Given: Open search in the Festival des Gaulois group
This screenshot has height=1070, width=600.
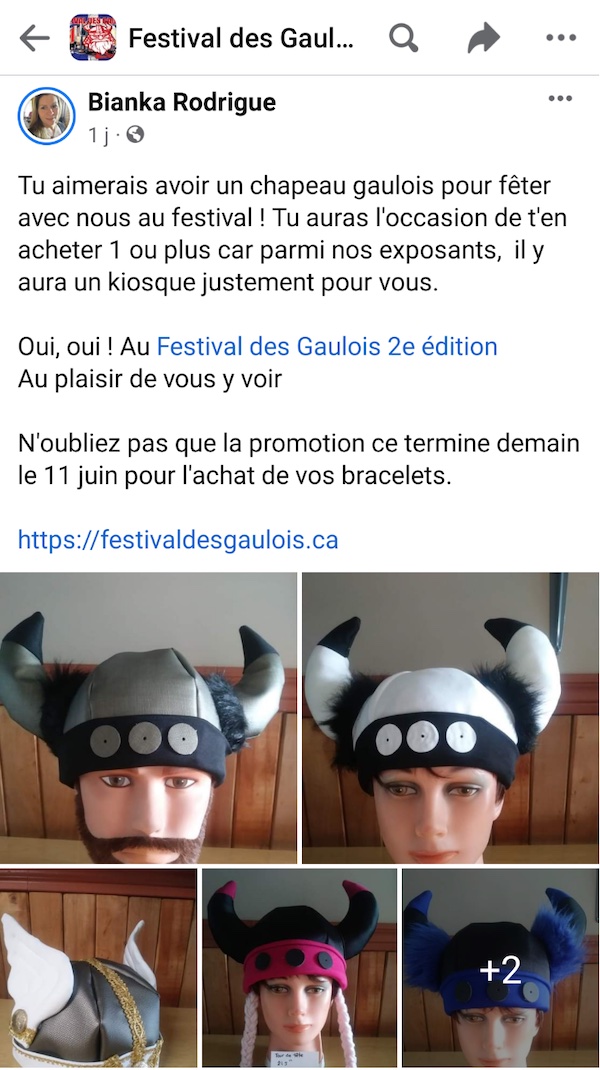Looking at the screenshot, I should (403, 39).
